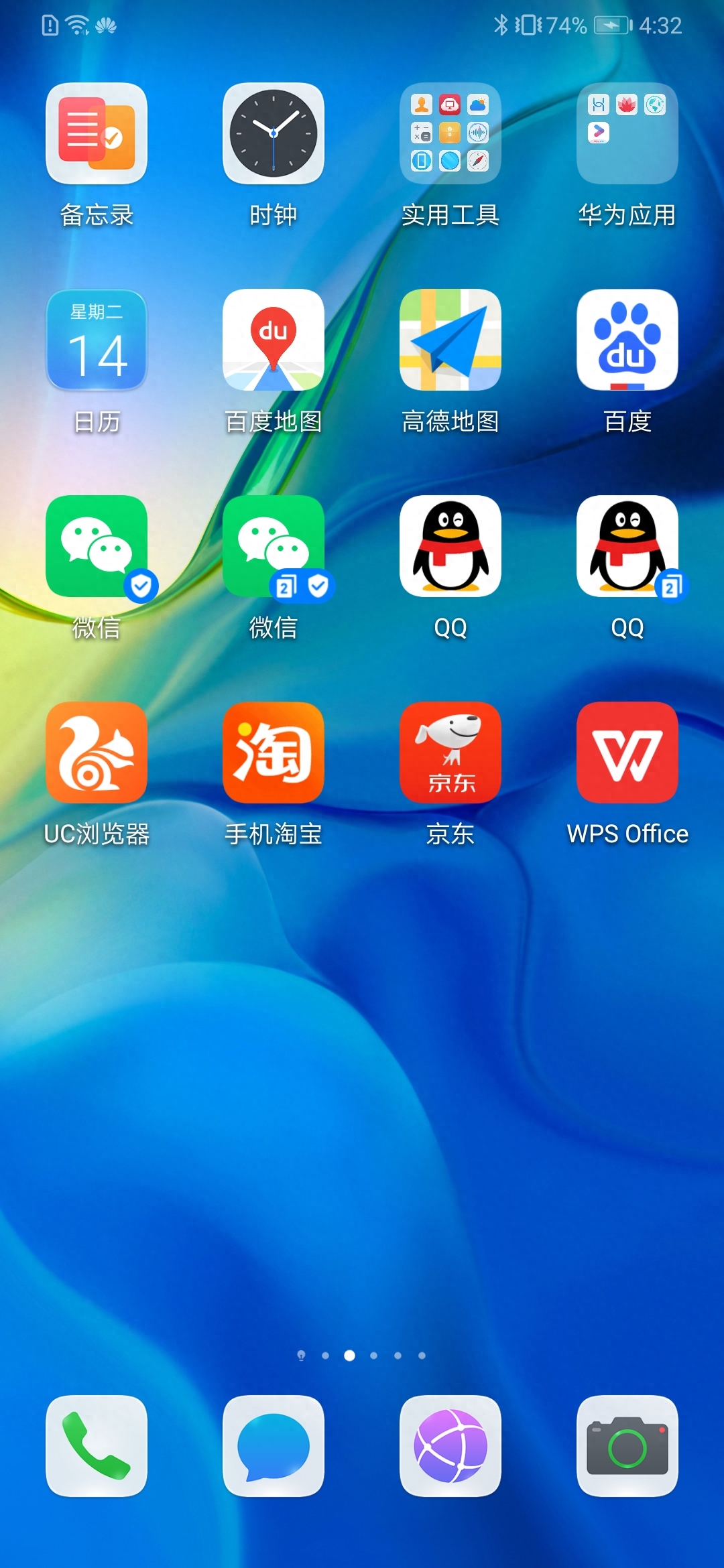724x1568 pixels.
Task: Launch WPS Office
Action: (627, 753)
